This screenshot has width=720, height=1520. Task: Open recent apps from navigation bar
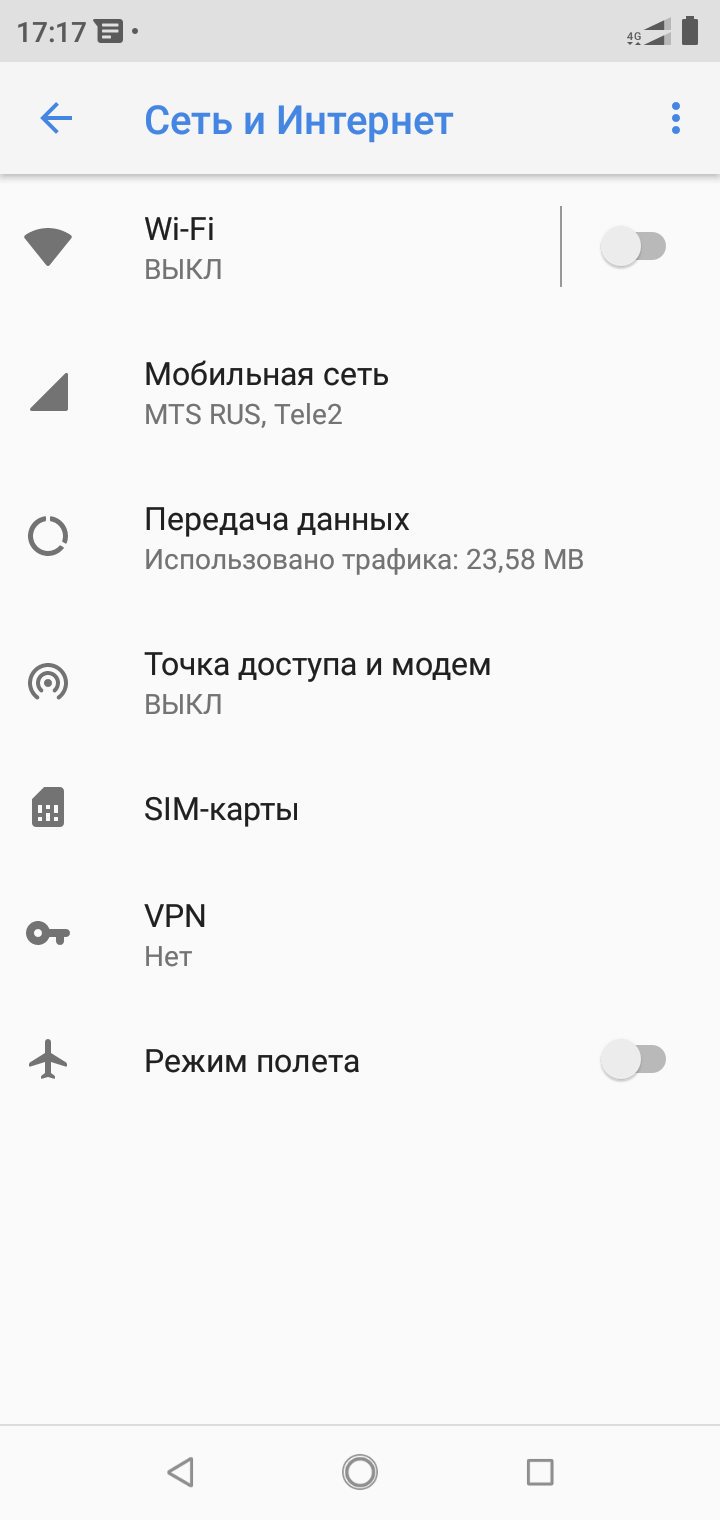click(540, 1471)
